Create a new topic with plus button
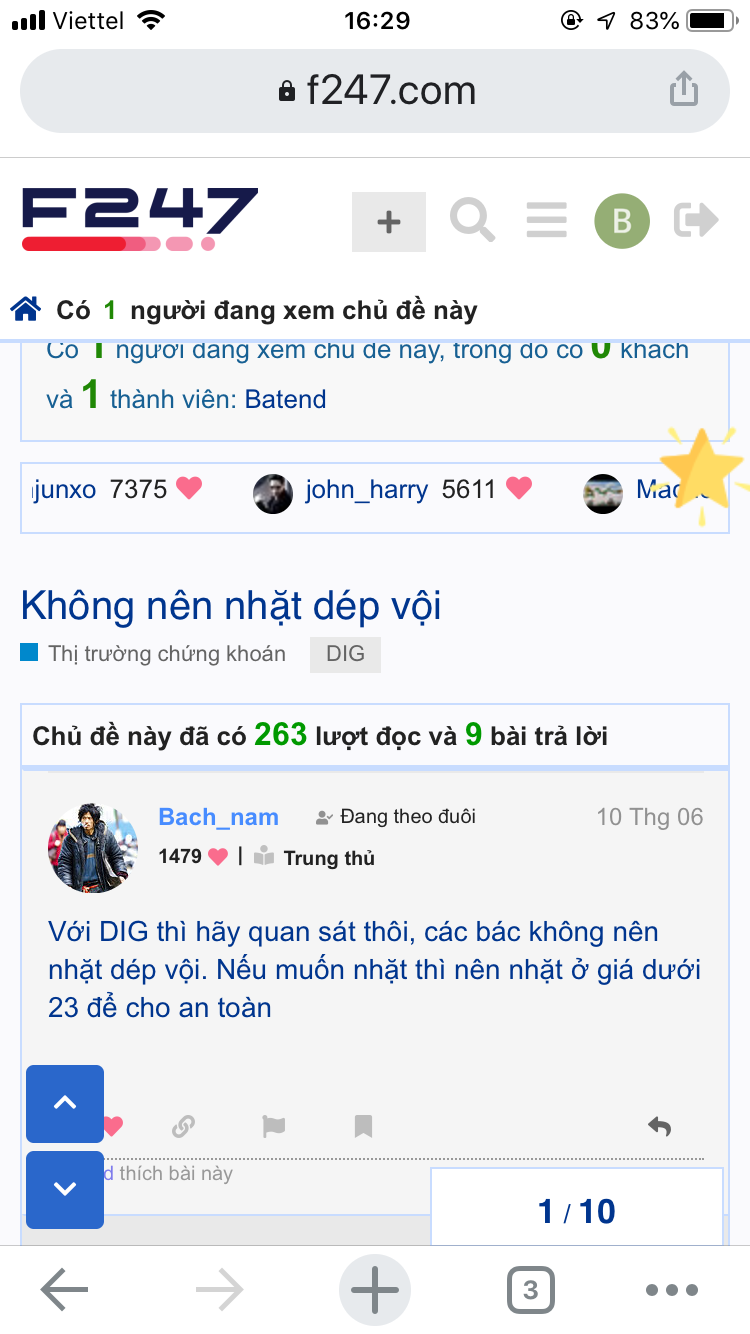The width and height of the screenshot is (750, 1334). [x=388, y=221]
